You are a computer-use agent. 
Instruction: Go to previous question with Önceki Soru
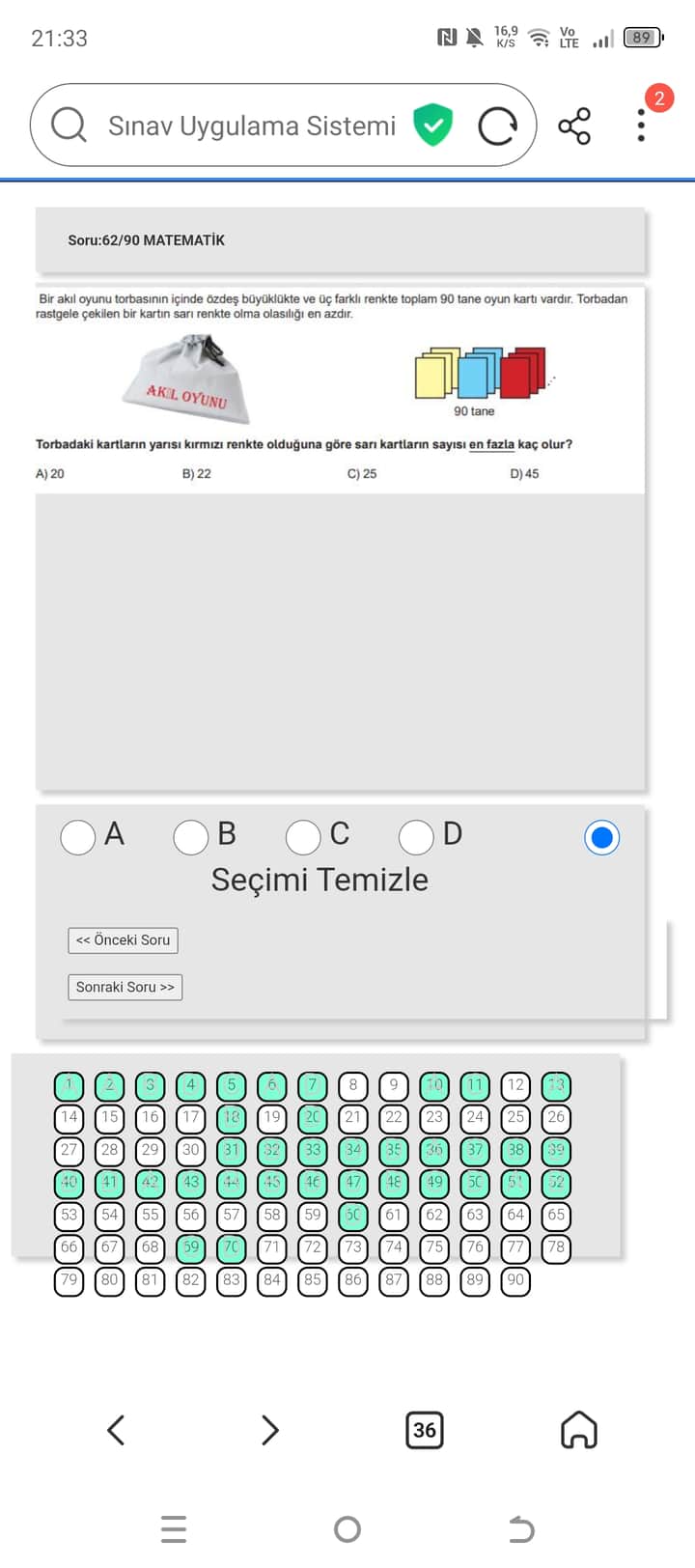123,940
